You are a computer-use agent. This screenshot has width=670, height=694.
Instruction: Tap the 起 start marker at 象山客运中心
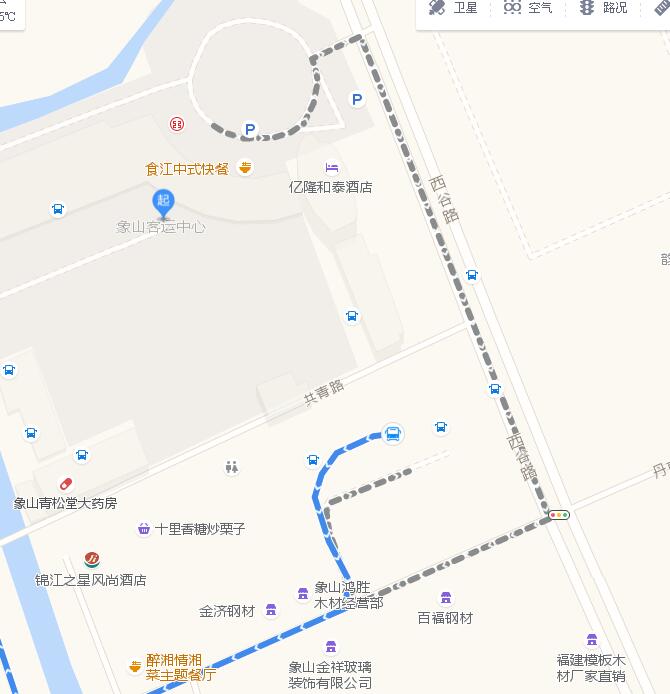163,203
